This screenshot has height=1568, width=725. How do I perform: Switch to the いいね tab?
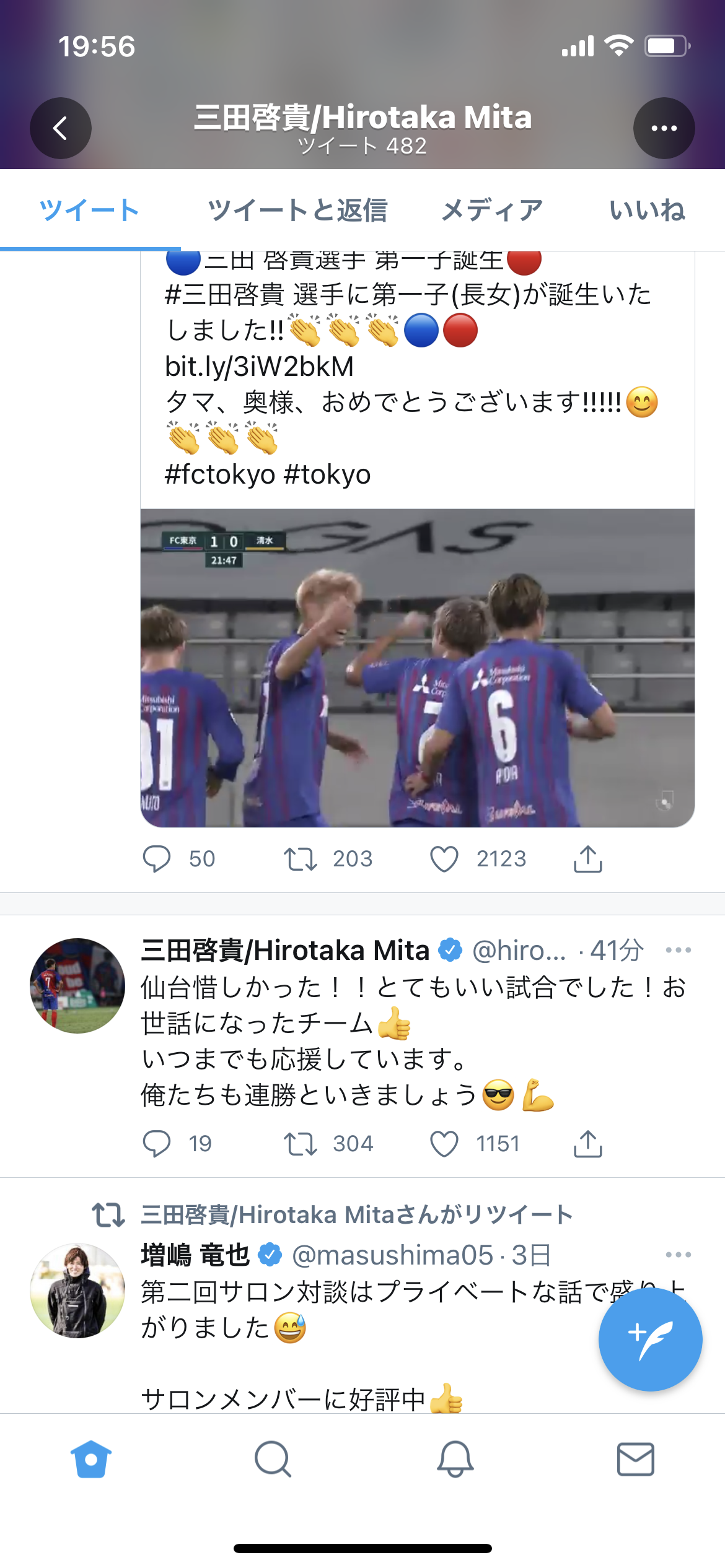[x=648, y=210]
